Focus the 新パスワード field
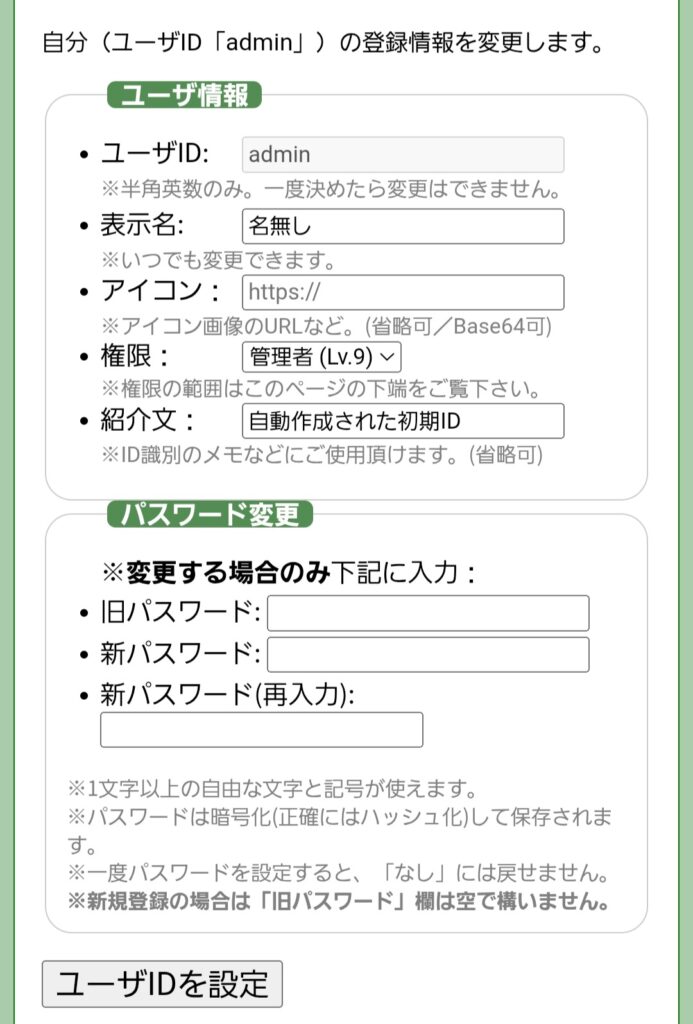Screen dimensions: 693x1024 coord(427,655)
